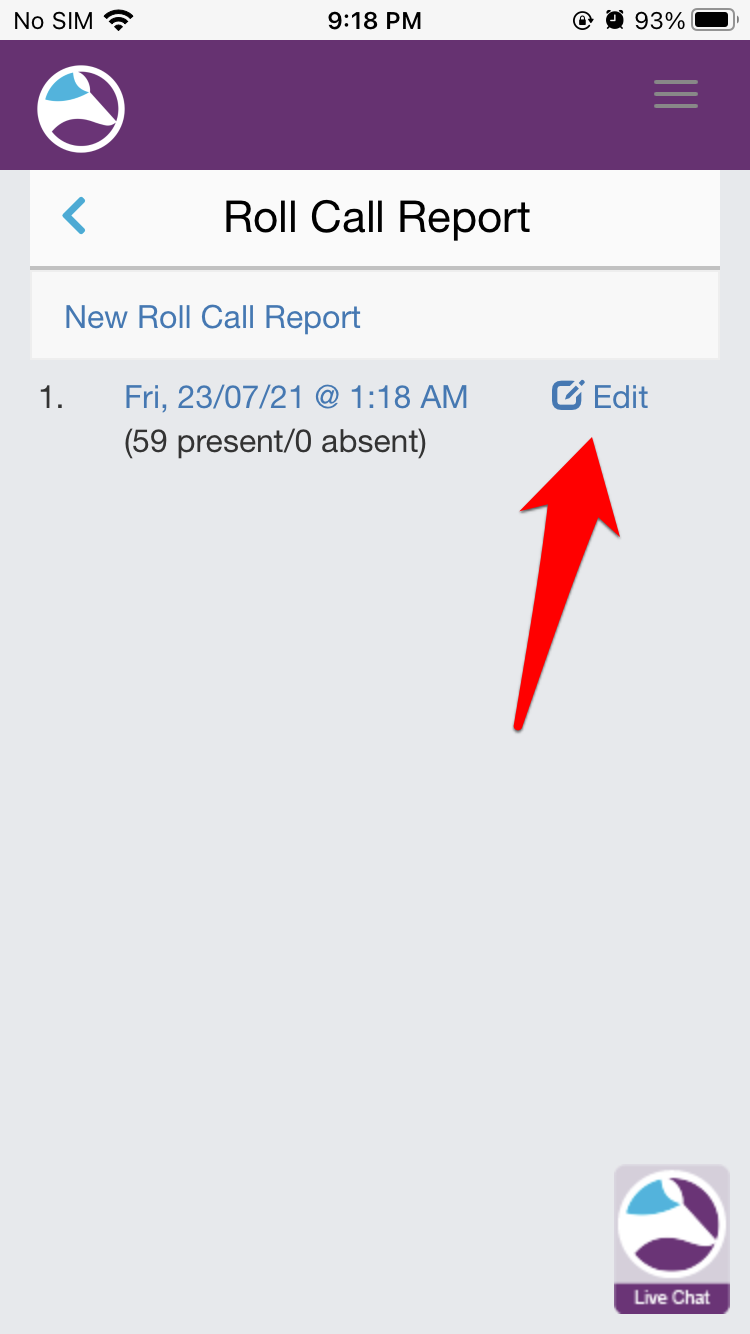Image resolution: width=750 pixels, height=1334 pixels.
Task: Go back from Roll Call Report
Action: coord(75,216)
